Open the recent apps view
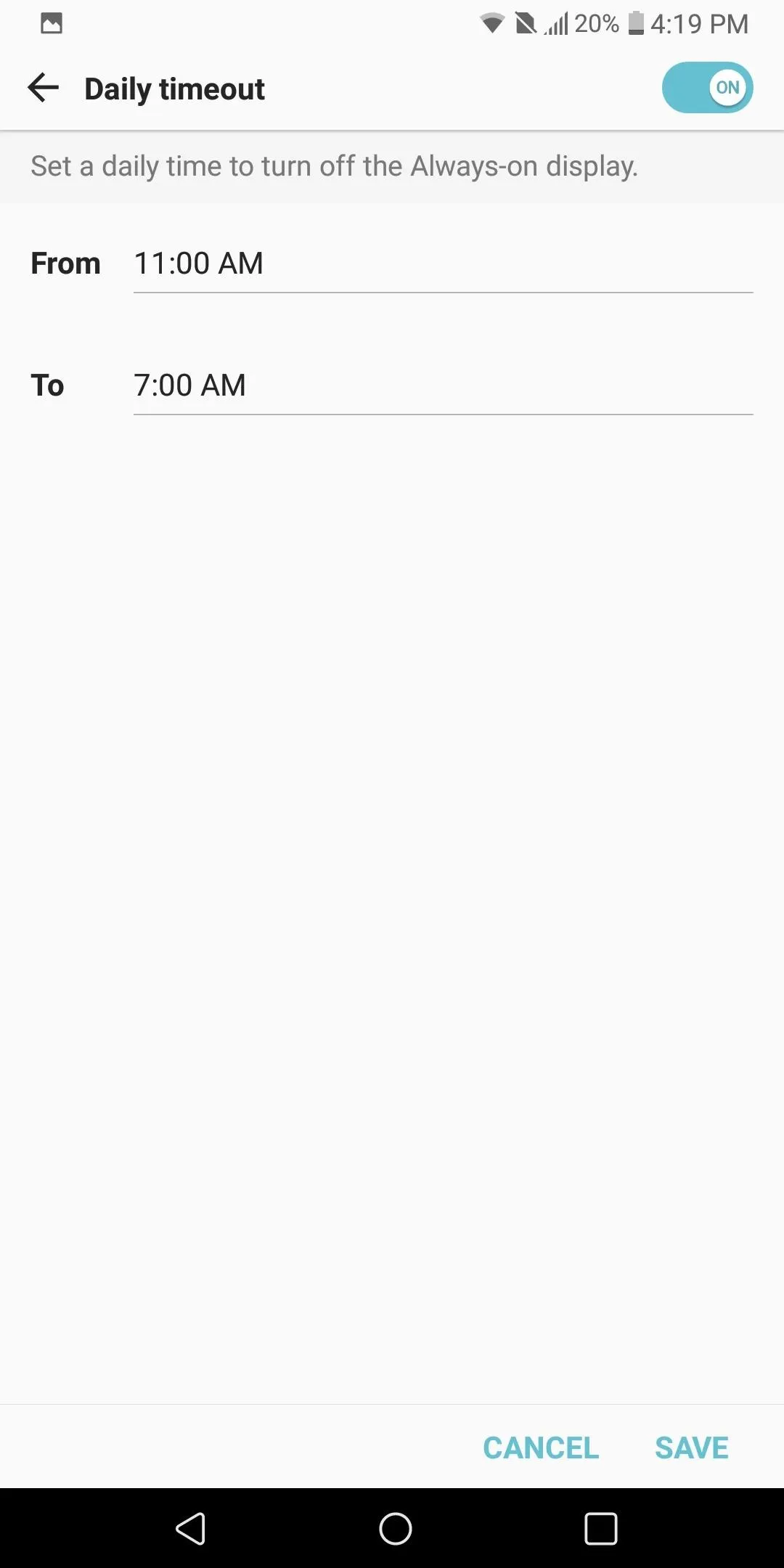The height and width of the screenshot is (1568, 784). tap(601, 1528)
